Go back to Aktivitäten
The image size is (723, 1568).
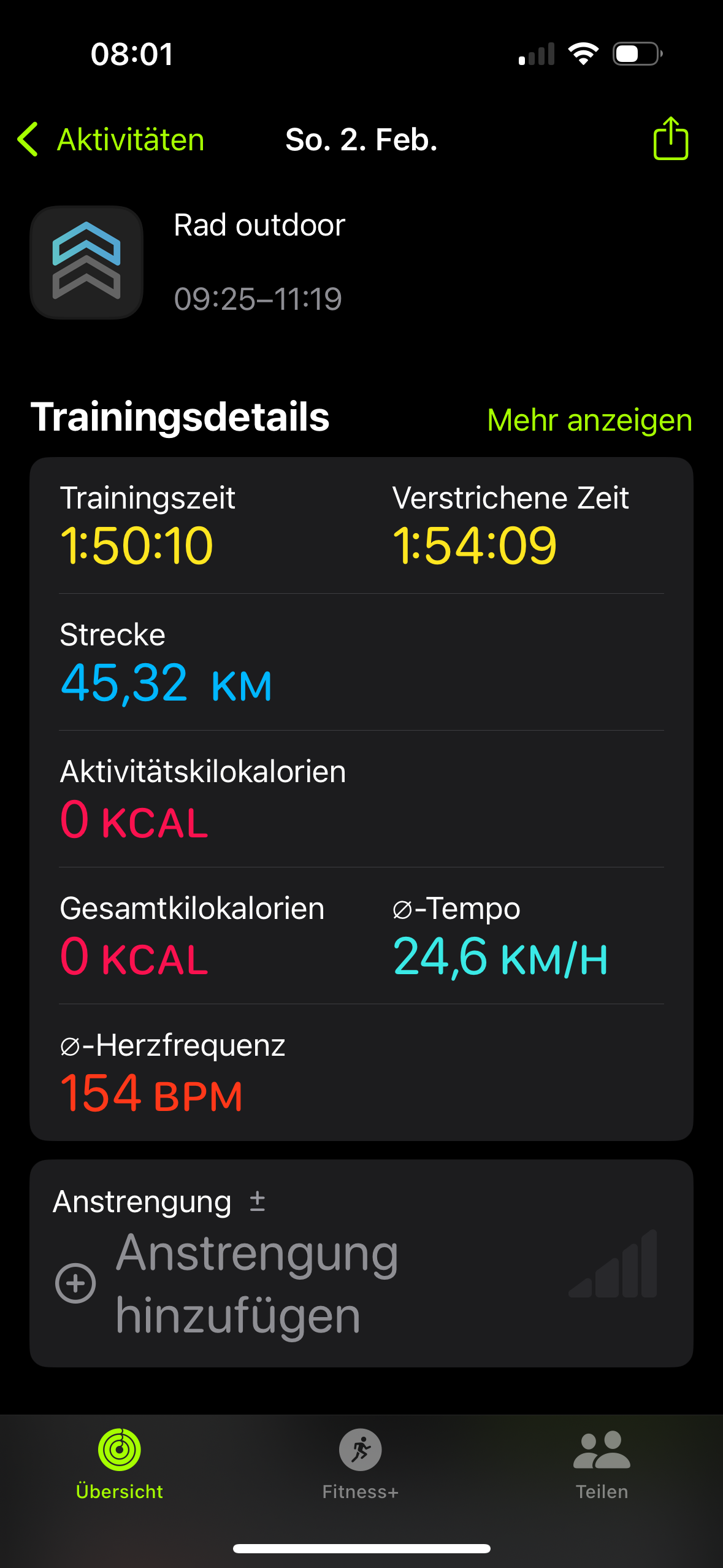click(x=111, y=140)
